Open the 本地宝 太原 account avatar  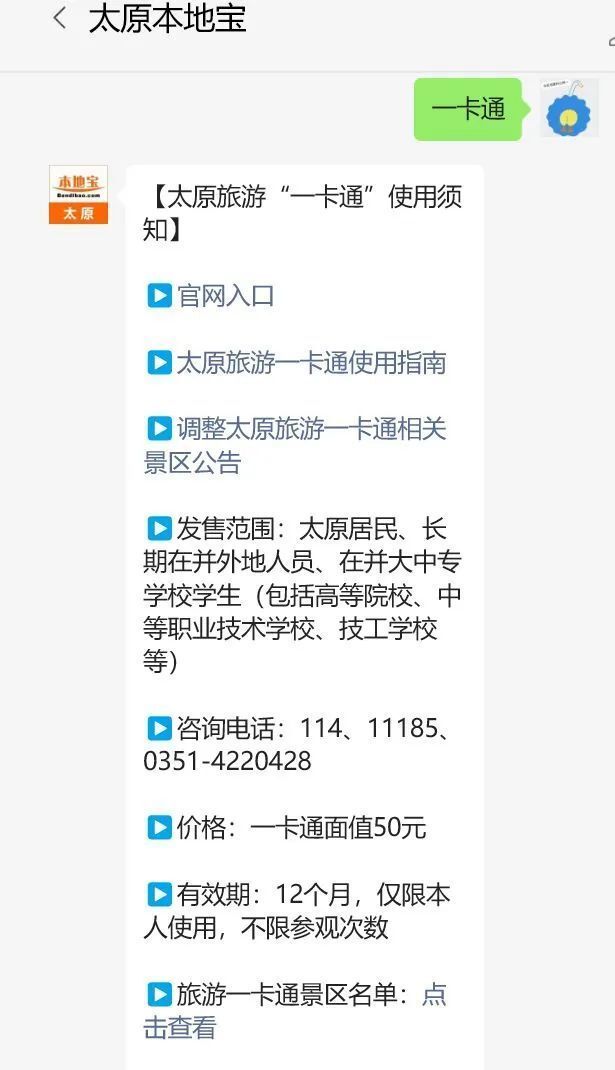[78, 194]
